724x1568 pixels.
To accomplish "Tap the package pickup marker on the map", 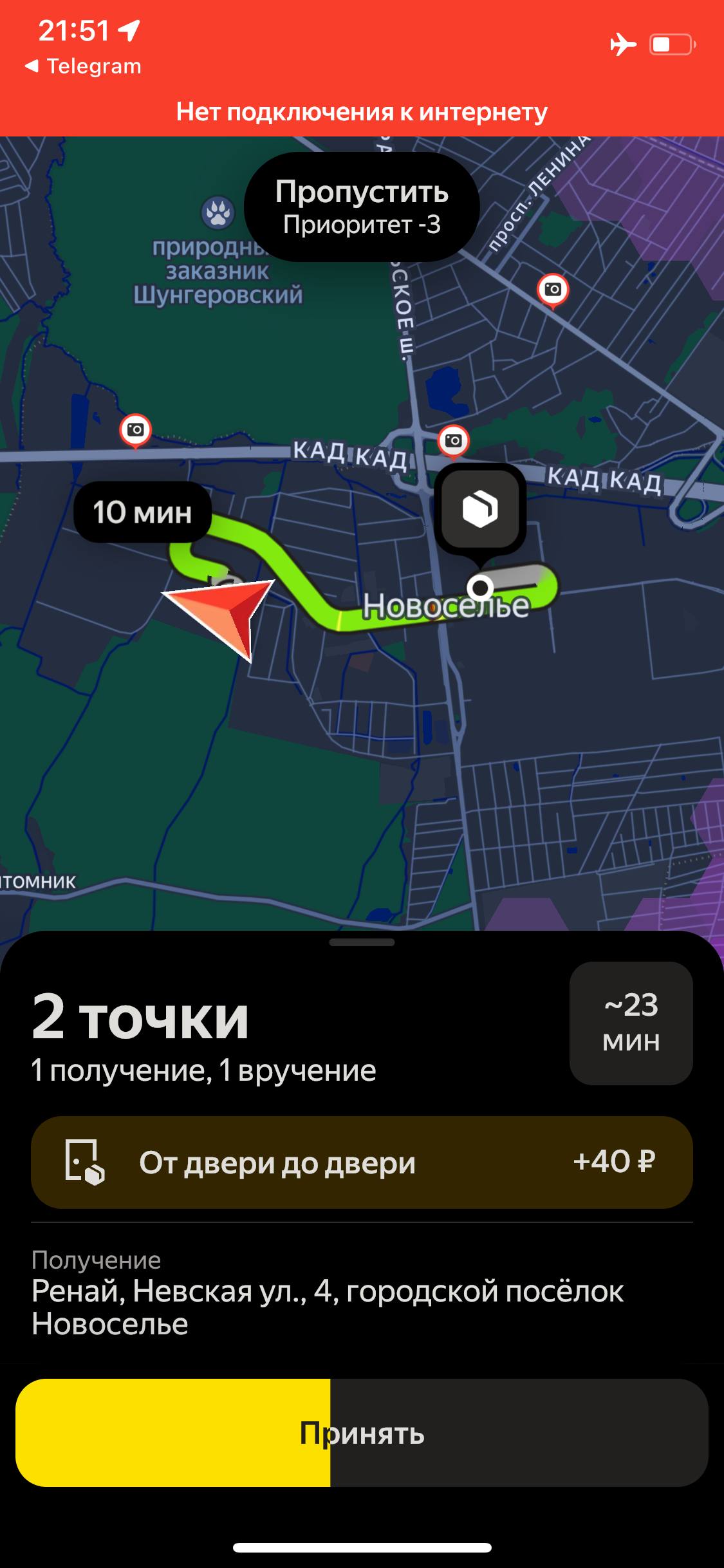I will 480,510.
